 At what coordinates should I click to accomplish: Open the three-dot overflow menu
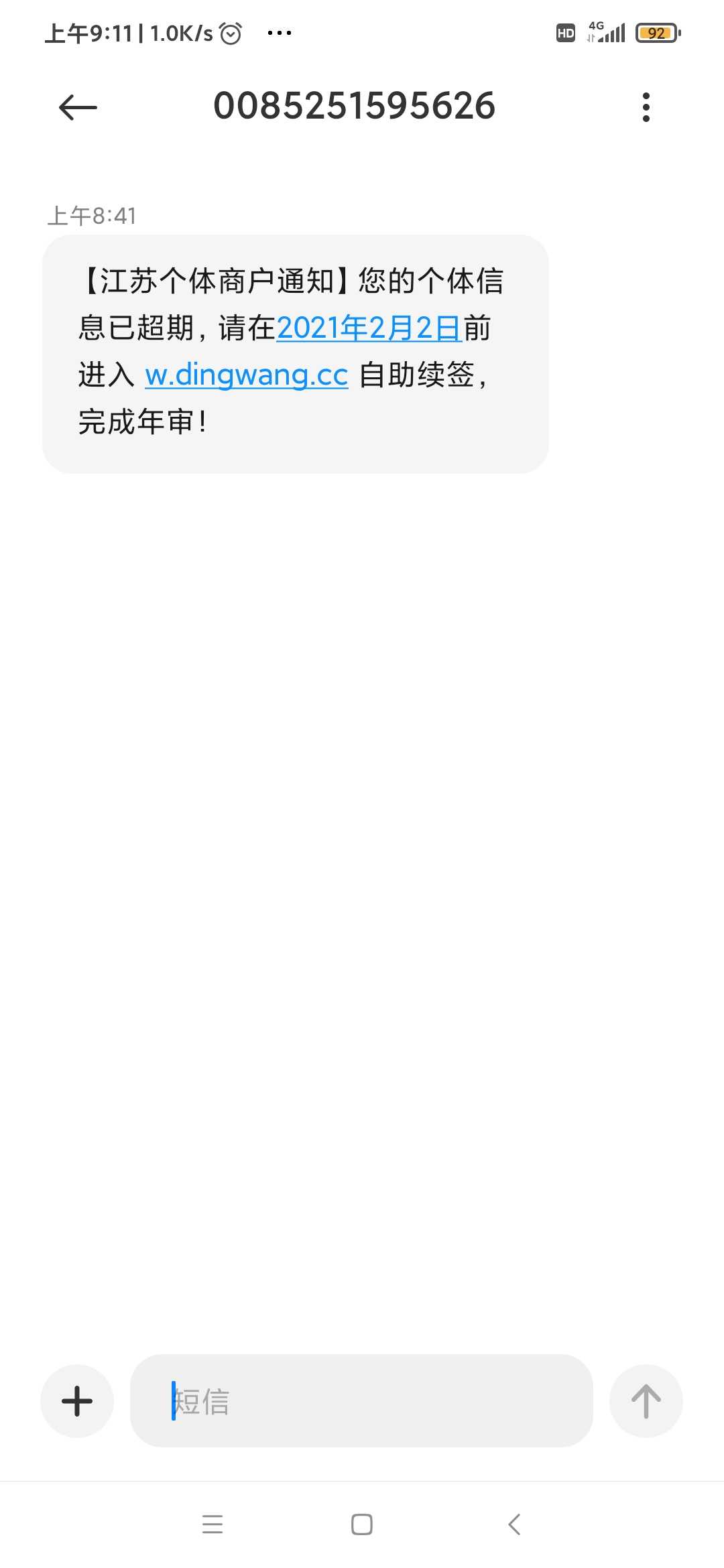[646, 107]
